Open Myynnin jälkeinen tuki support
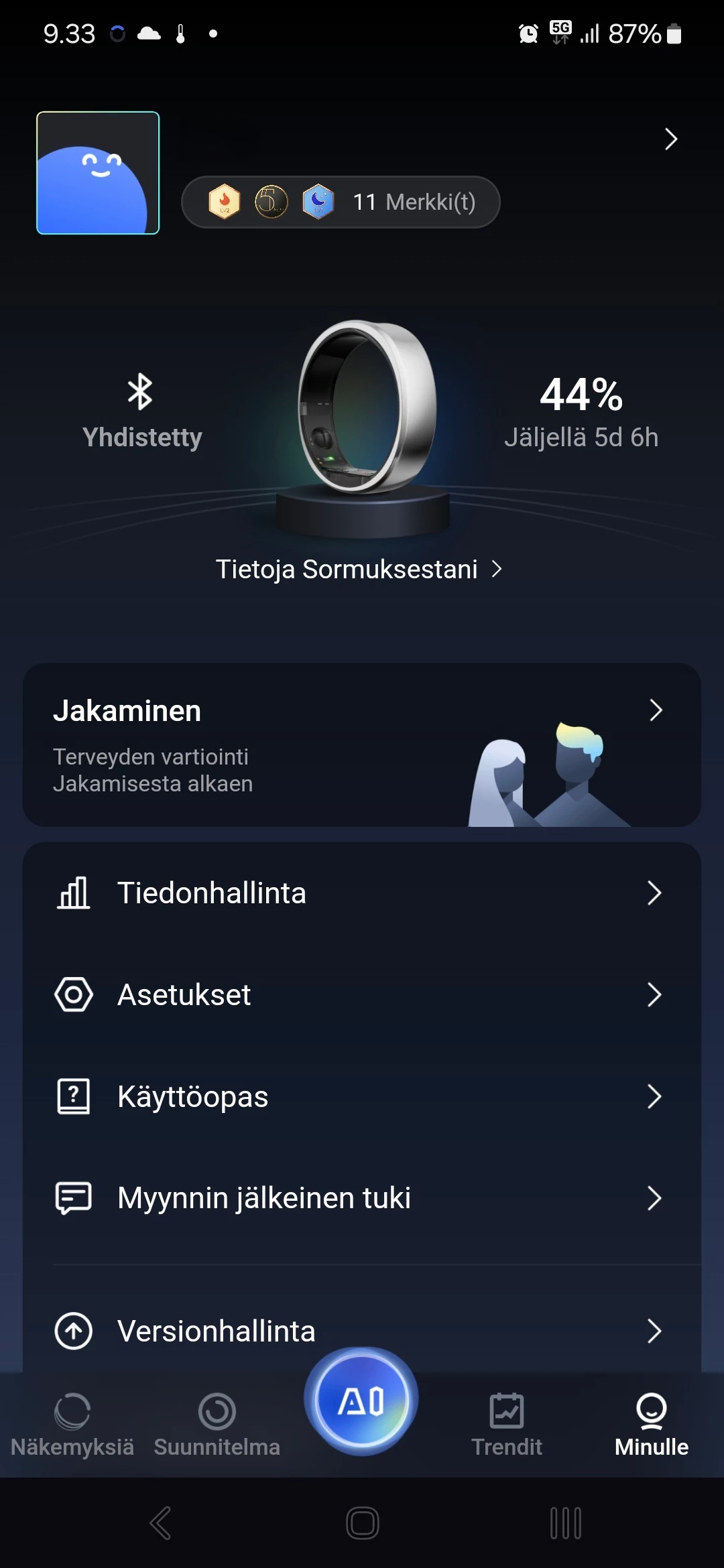This screenshot has height=1568, width=724. click(362, 1198)
